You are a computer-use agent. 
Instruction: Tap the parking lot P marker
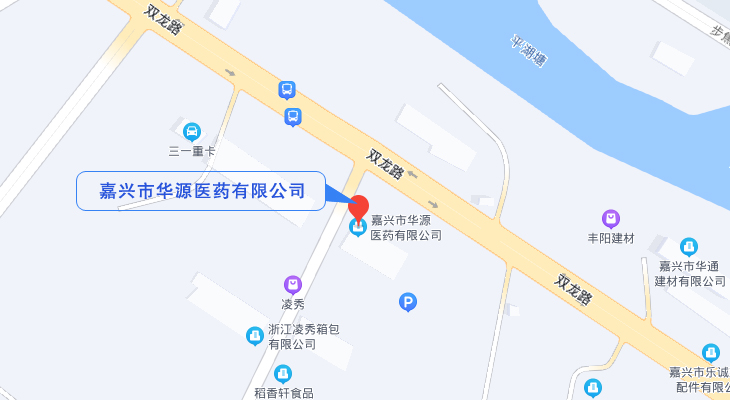407,301
